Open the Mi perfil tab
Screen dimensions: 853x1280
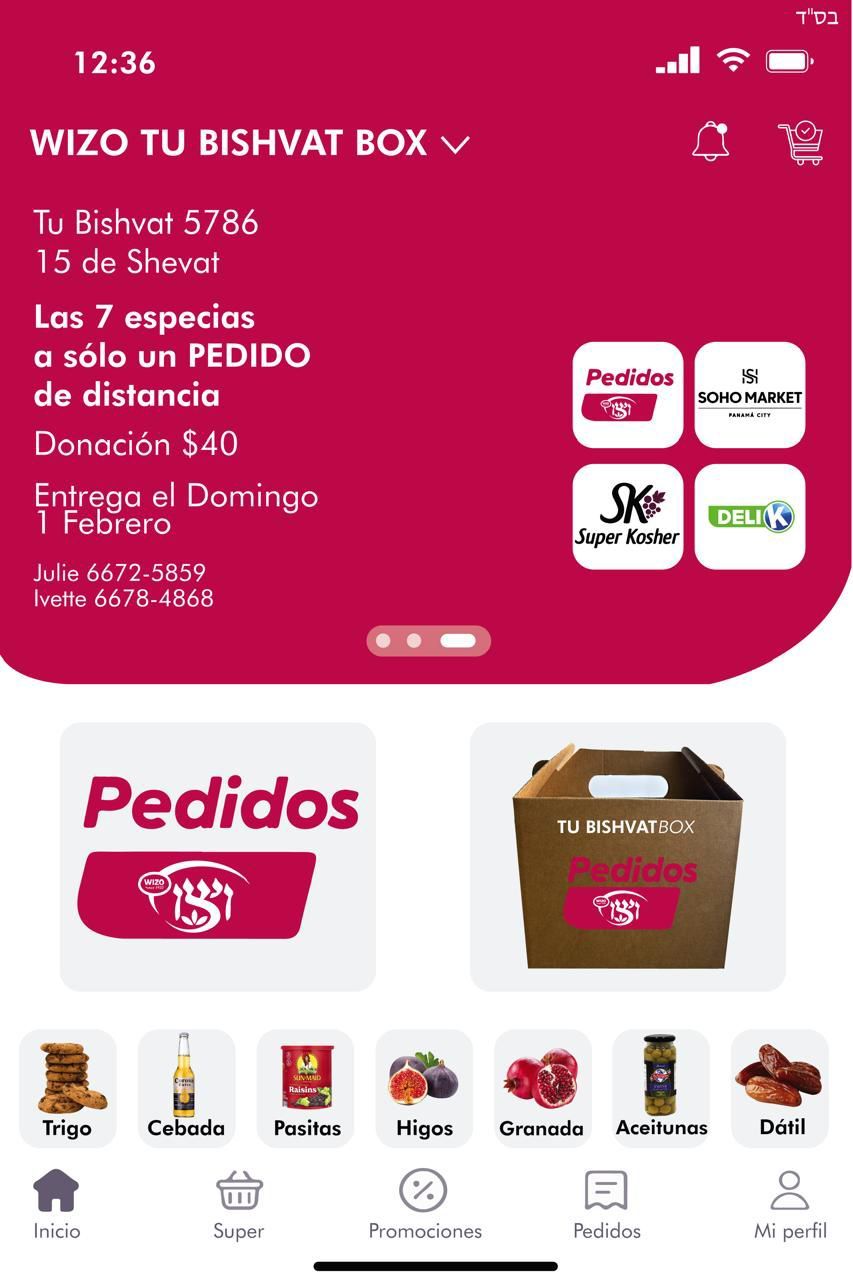[790, 1205]
